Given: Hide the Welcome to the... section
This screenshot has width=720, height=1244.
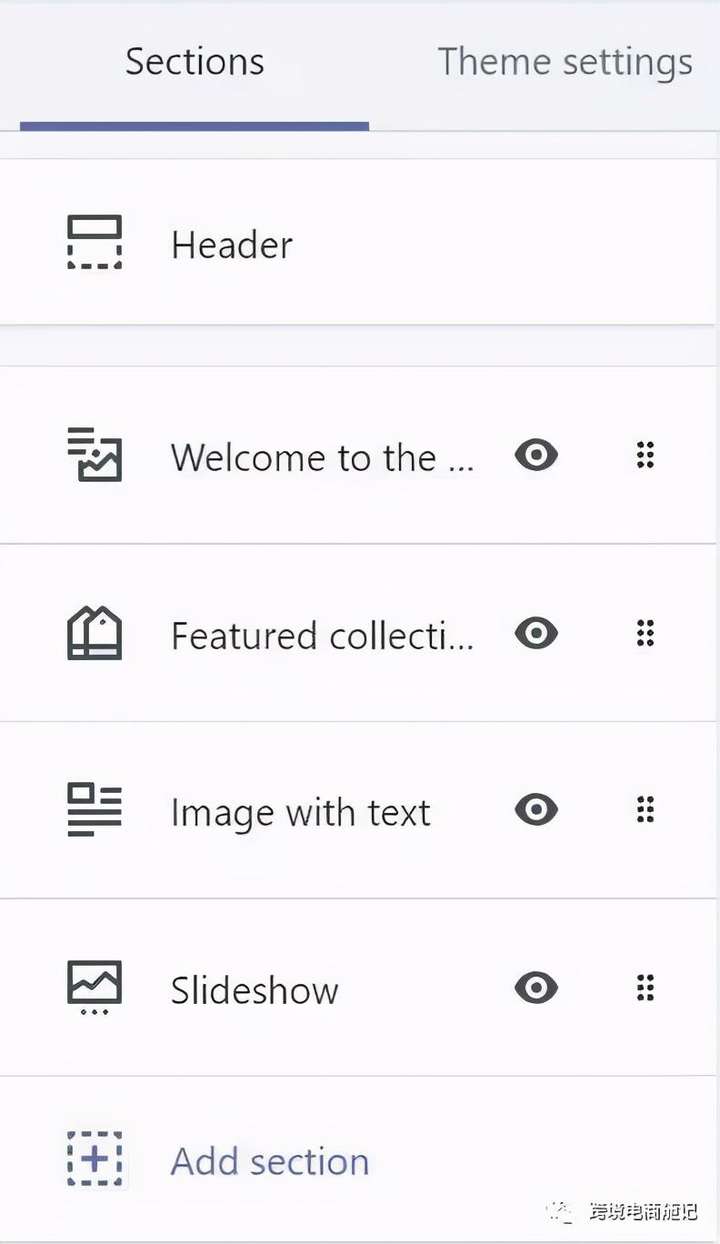Looking at the screenshot, I should [x=537, y=456].
